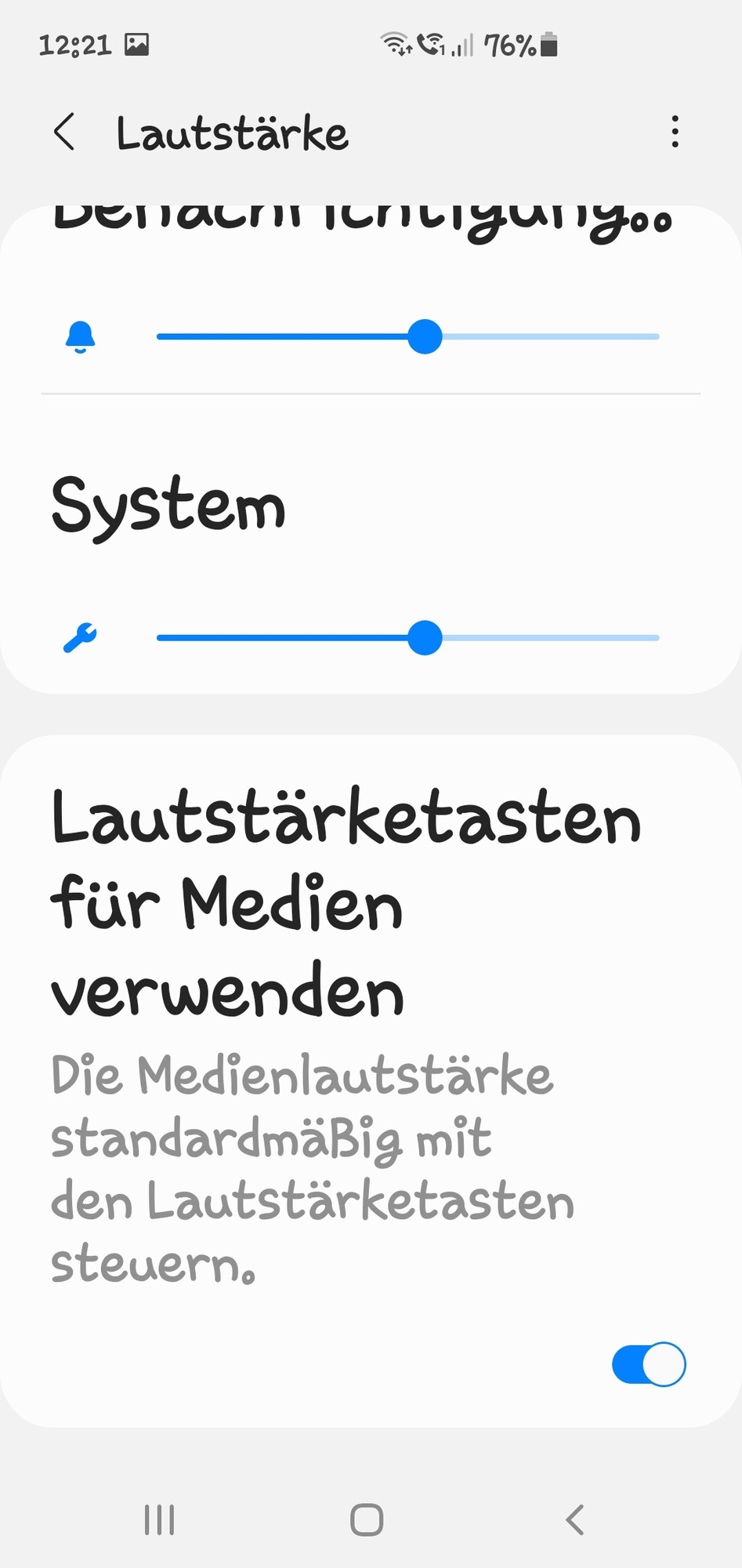Tap the System volume slider midpoint
The height and width of the screenshot is (1568, 742).
[408, 638]
